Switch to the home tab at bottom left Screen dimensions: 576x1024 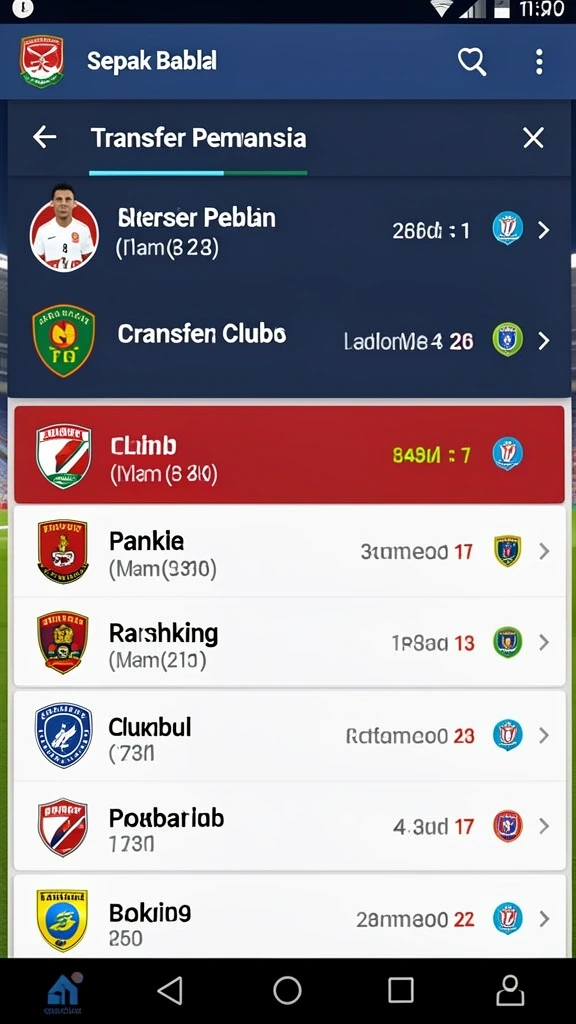coord(63,991)
